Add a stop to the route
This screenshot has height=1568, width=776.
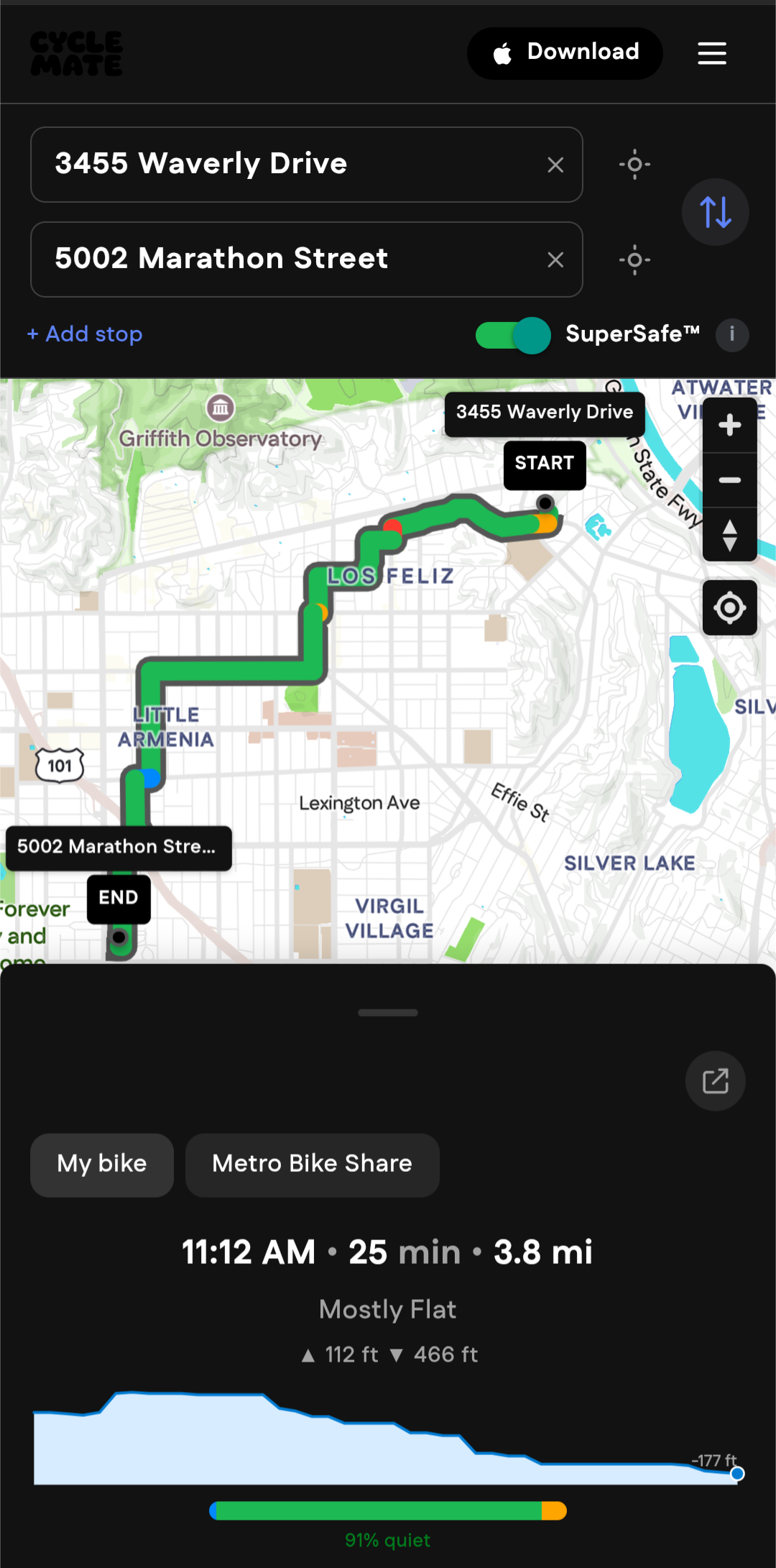85,334
